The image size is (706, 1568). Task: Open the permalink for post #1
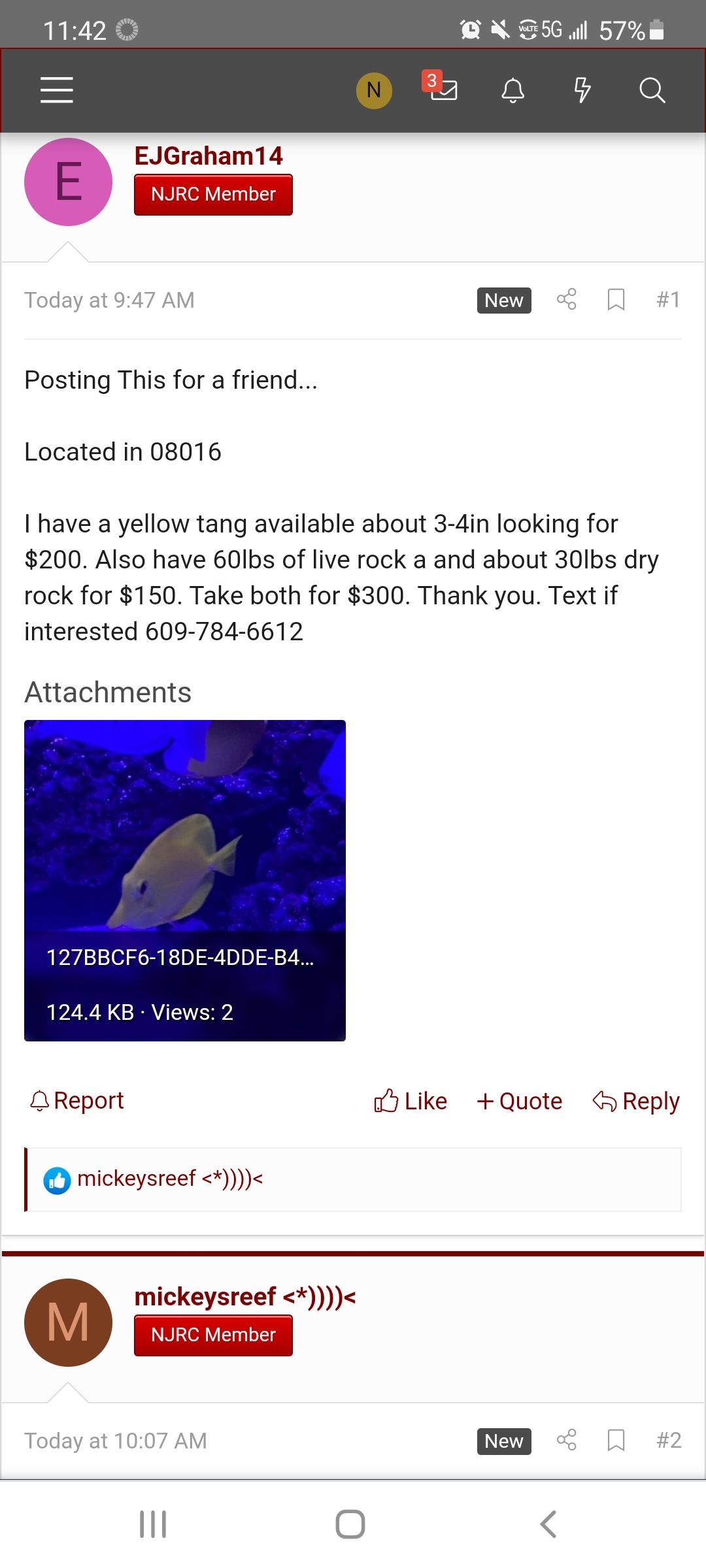[668, 300]
